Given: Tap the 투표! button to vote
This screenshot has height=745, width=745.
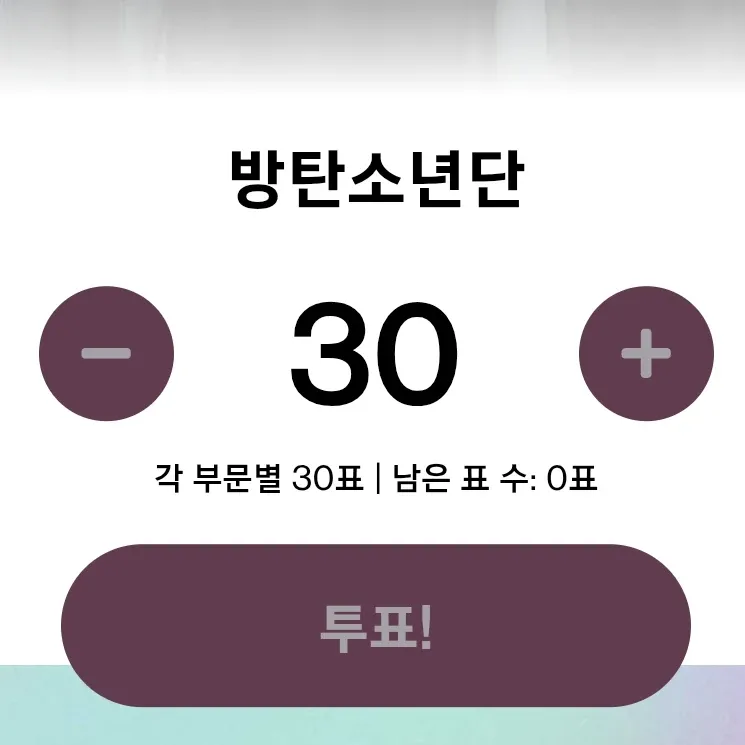Looking at the screenshot, I should pyautogui.click(x=376, y=625).
